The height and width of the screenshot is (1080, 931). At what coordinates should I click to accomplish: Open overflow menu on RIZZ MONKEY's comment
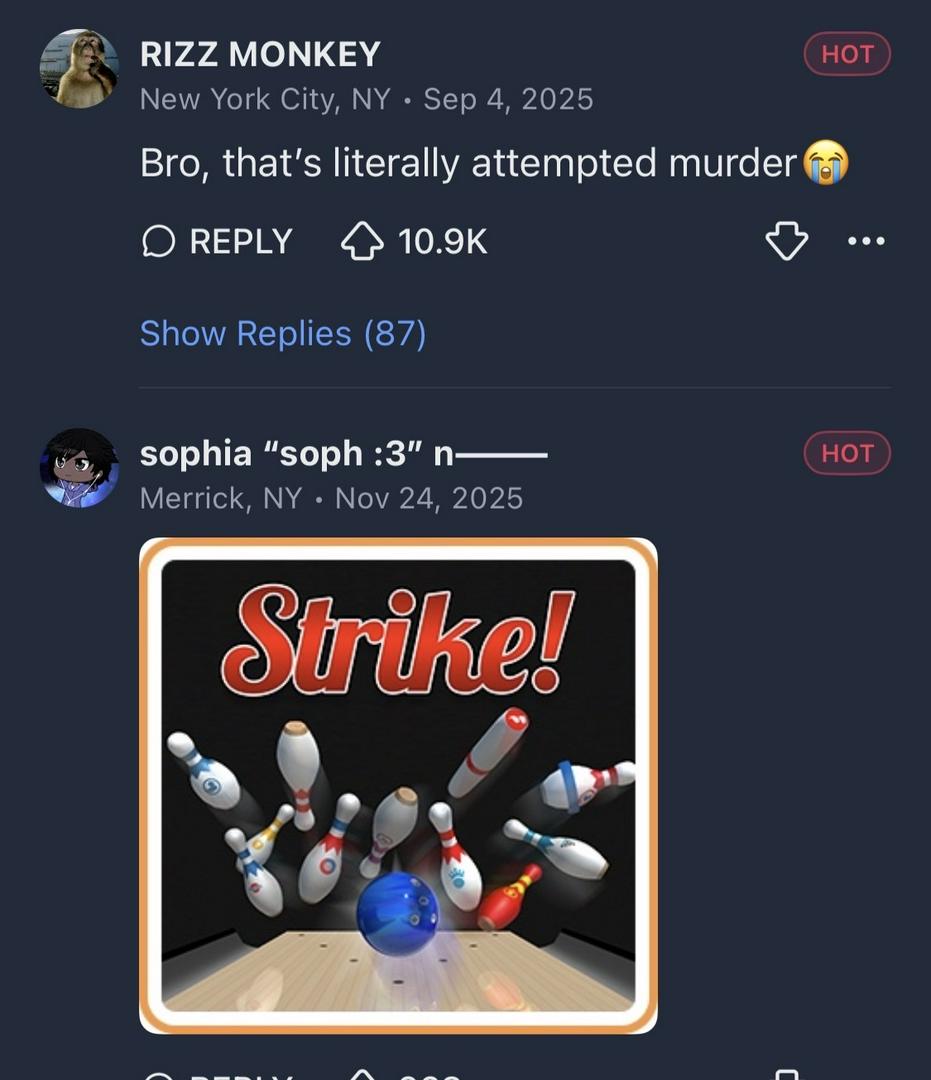tap(865, 241)
